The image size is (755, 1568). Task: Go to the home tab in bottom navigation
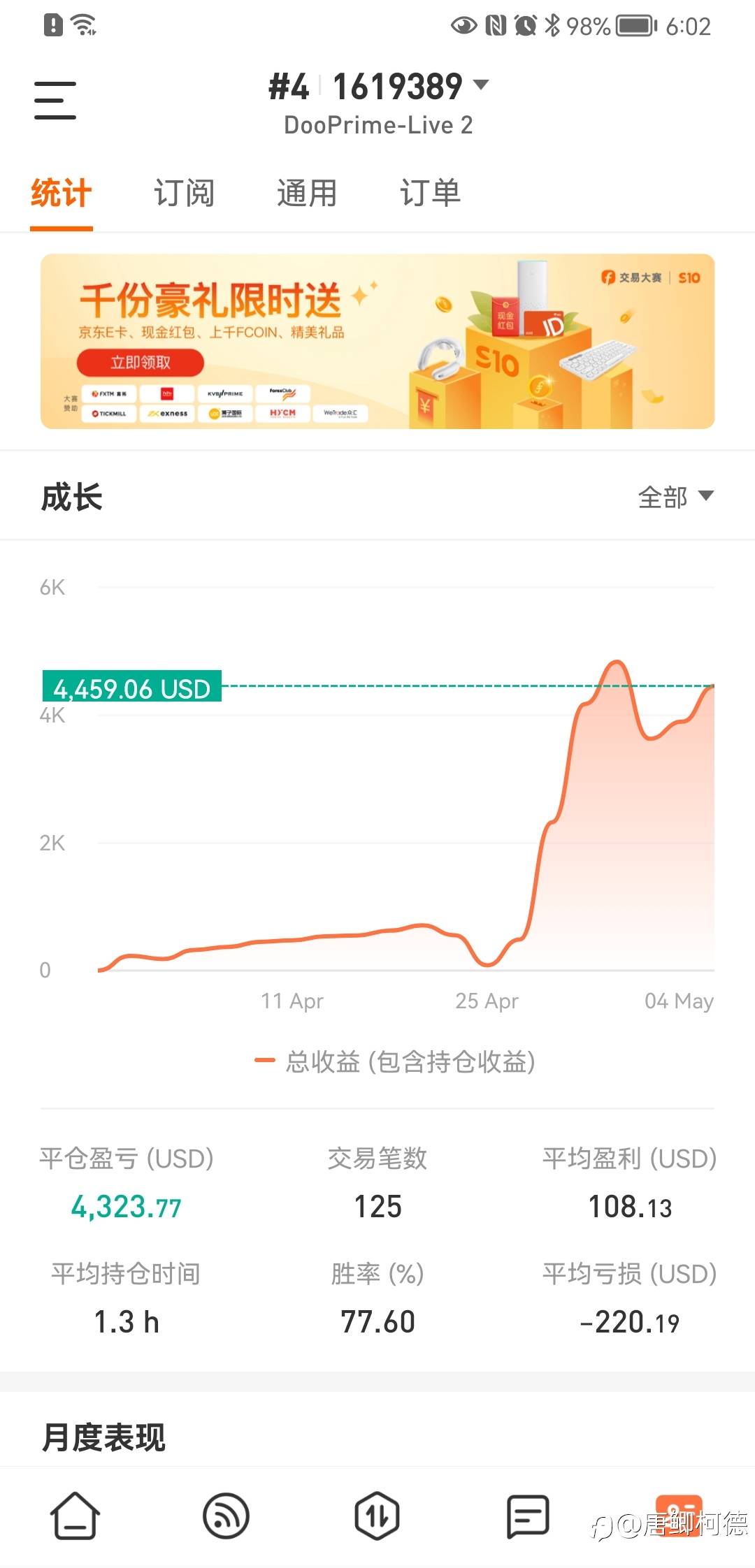pos(75,1516)
